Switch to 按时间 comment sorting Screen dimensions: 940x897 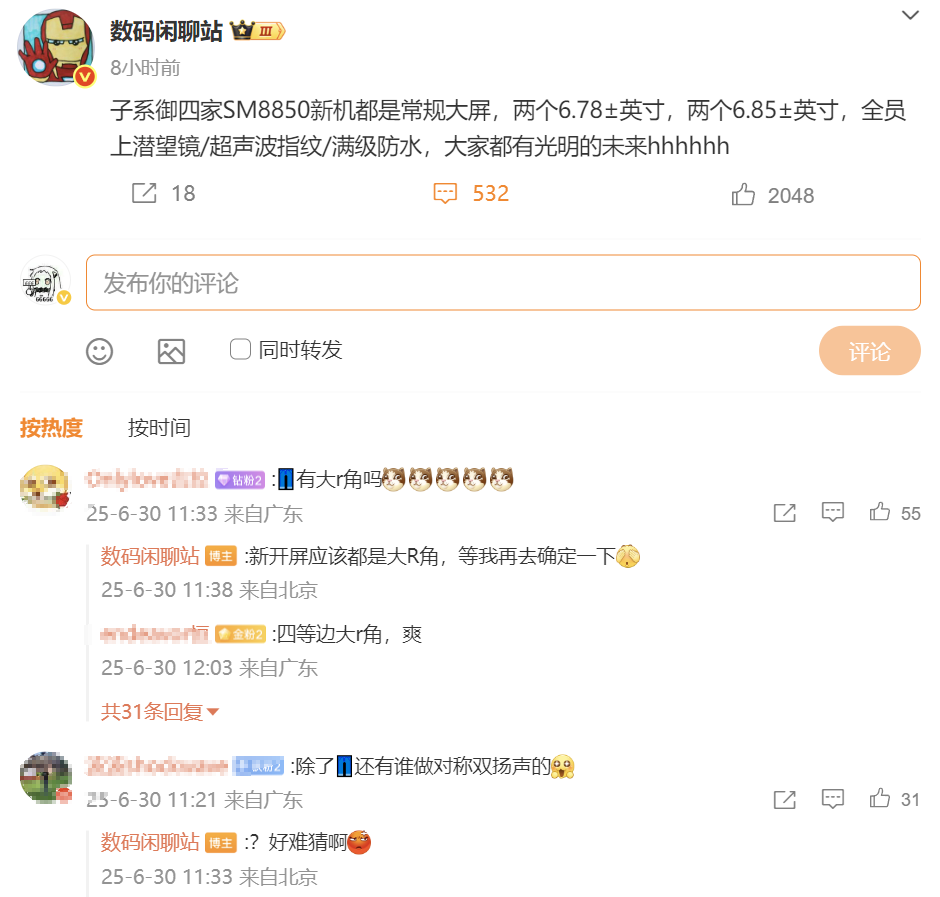tap(159, 428)
